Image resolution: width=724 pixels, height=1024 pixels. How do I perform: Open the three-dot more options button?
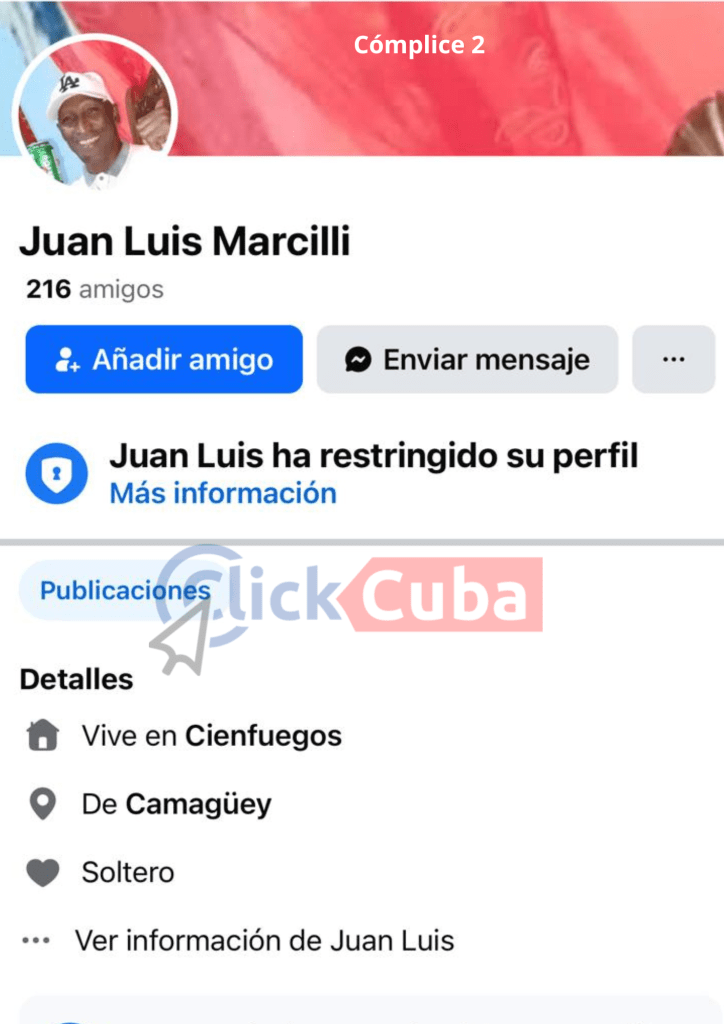click(673, 360)
